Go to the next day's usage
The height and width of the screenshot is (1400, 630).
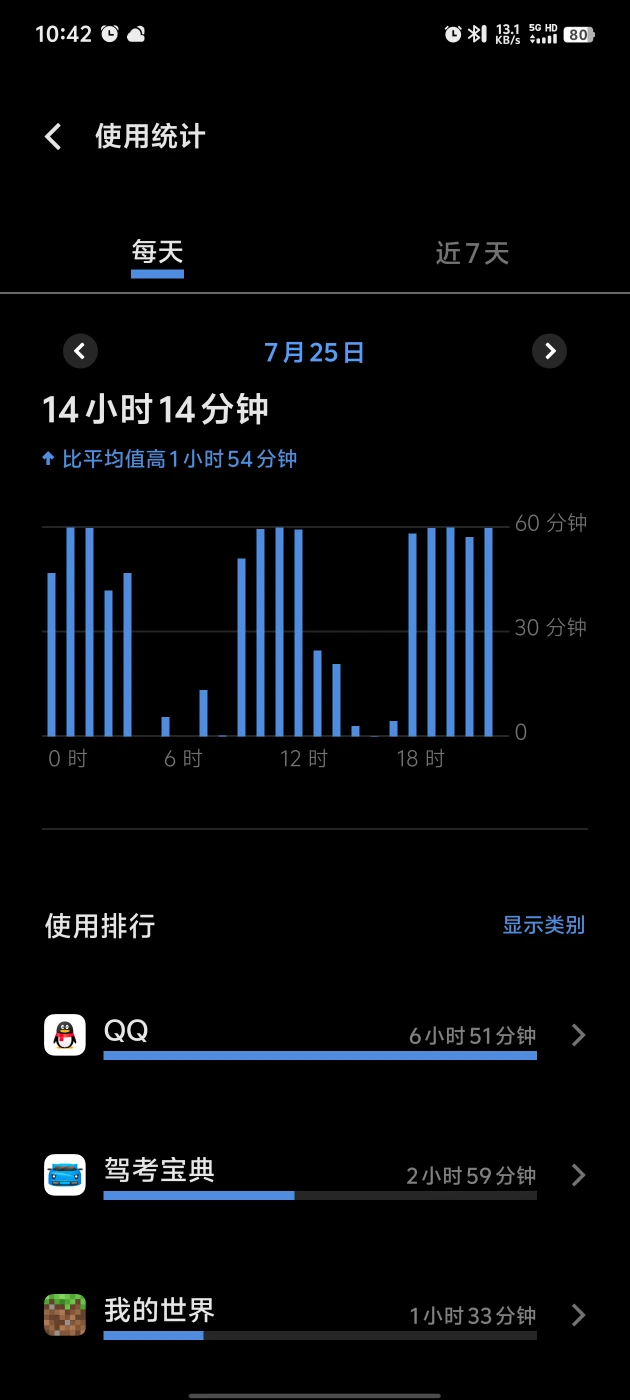[549, 351]
